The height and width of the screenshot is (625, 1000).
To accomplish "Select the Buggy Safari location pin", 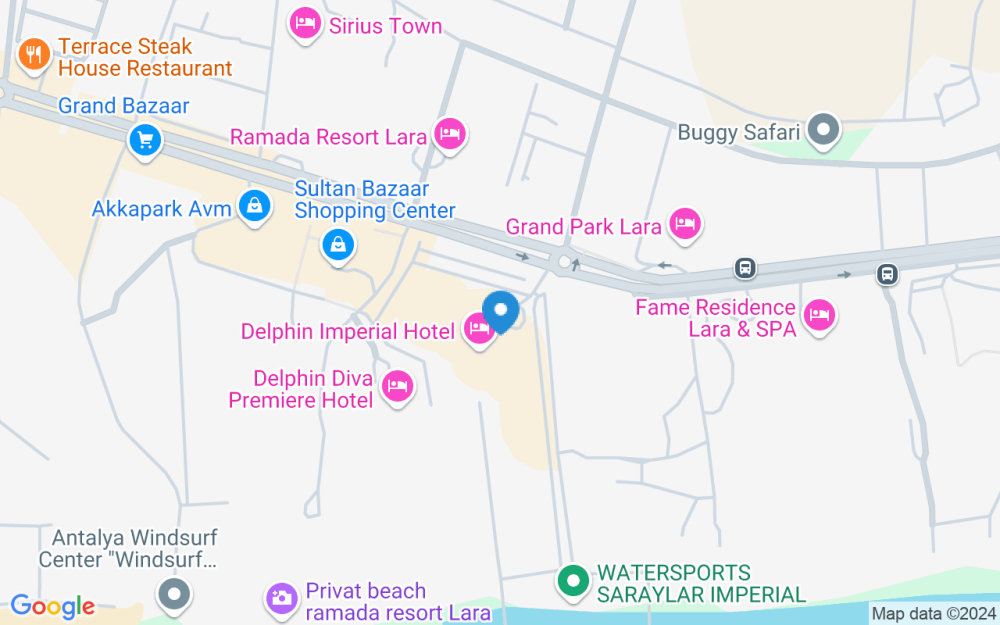I will [x=823, y=131].
